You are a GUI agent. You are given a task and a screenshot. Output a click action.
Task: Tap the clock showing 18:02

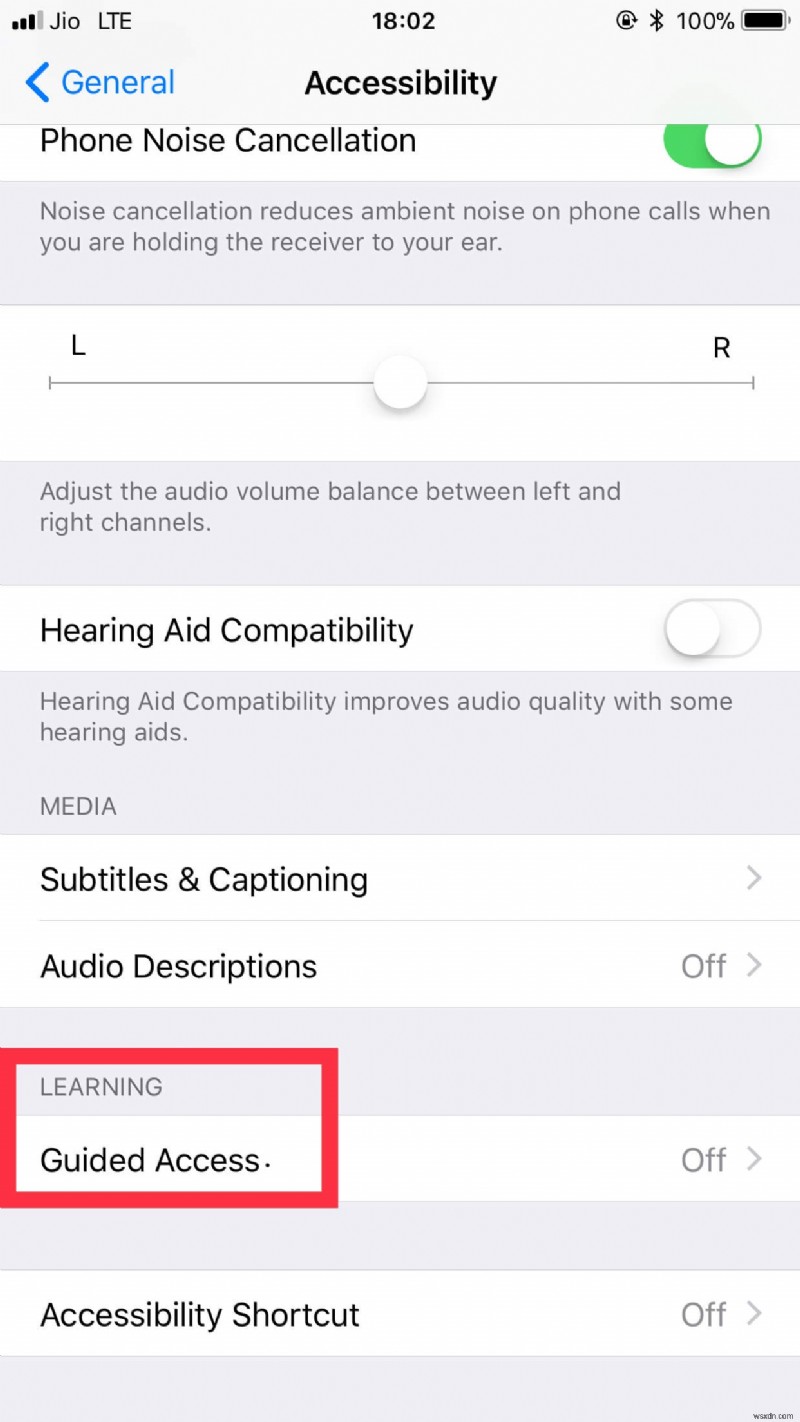point(403,20)
